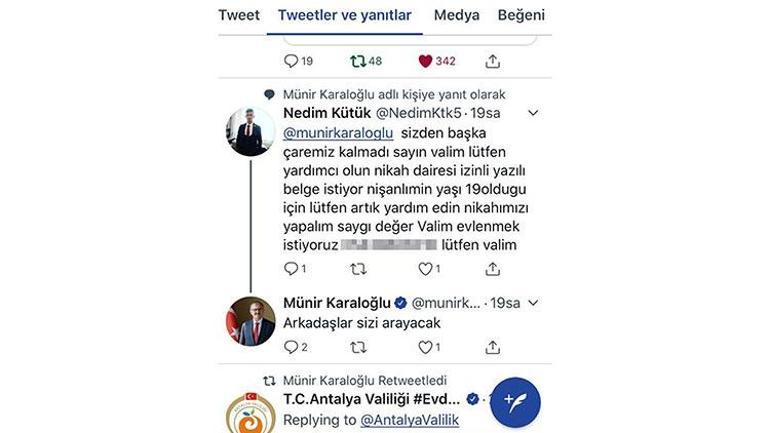Share Nedim Kütük's tweet
Screen dimensions: 770x433
(492, 268)
